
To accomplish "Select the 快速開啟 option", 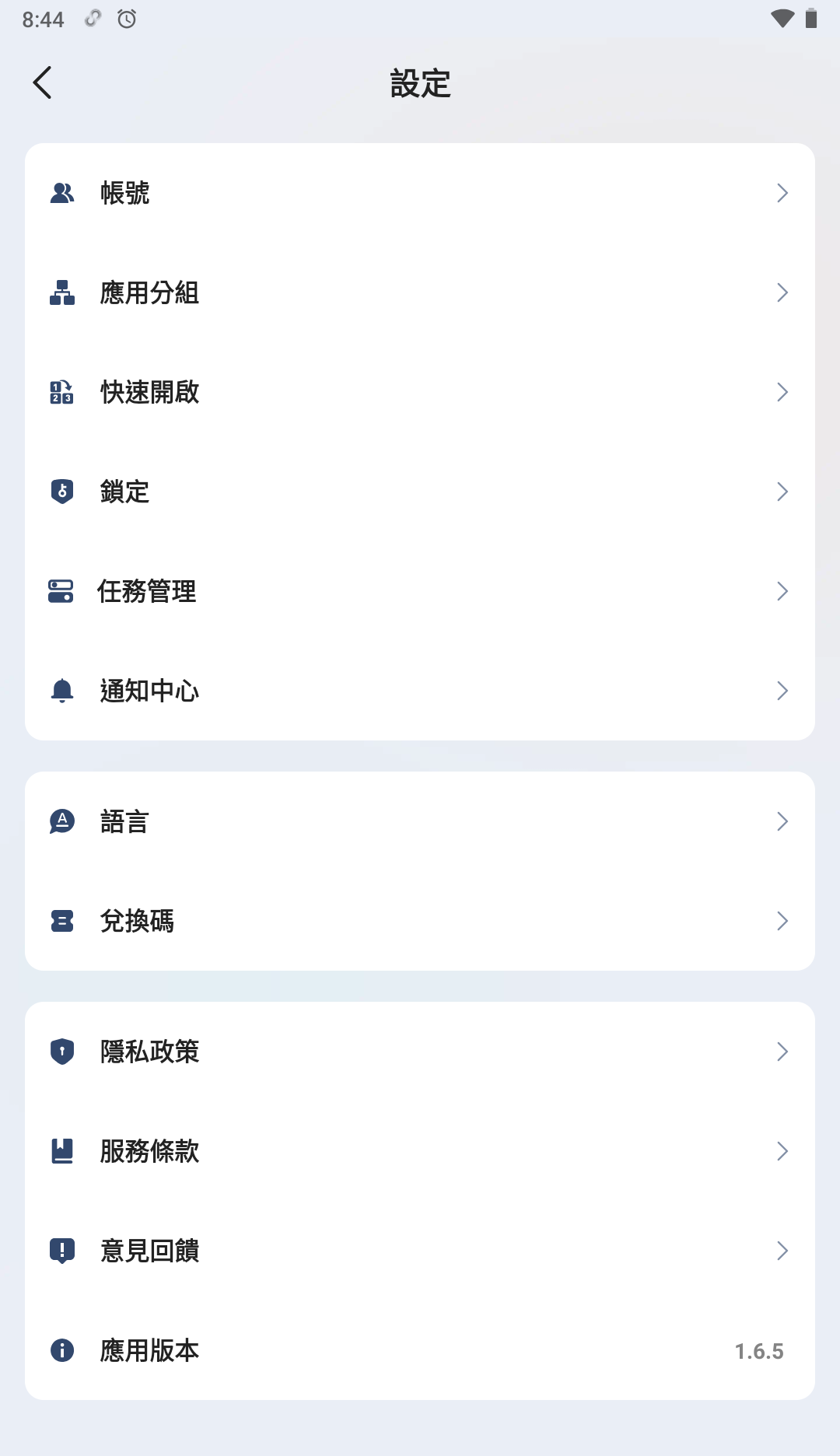I will pyautogui.click(x=420, y=392).
